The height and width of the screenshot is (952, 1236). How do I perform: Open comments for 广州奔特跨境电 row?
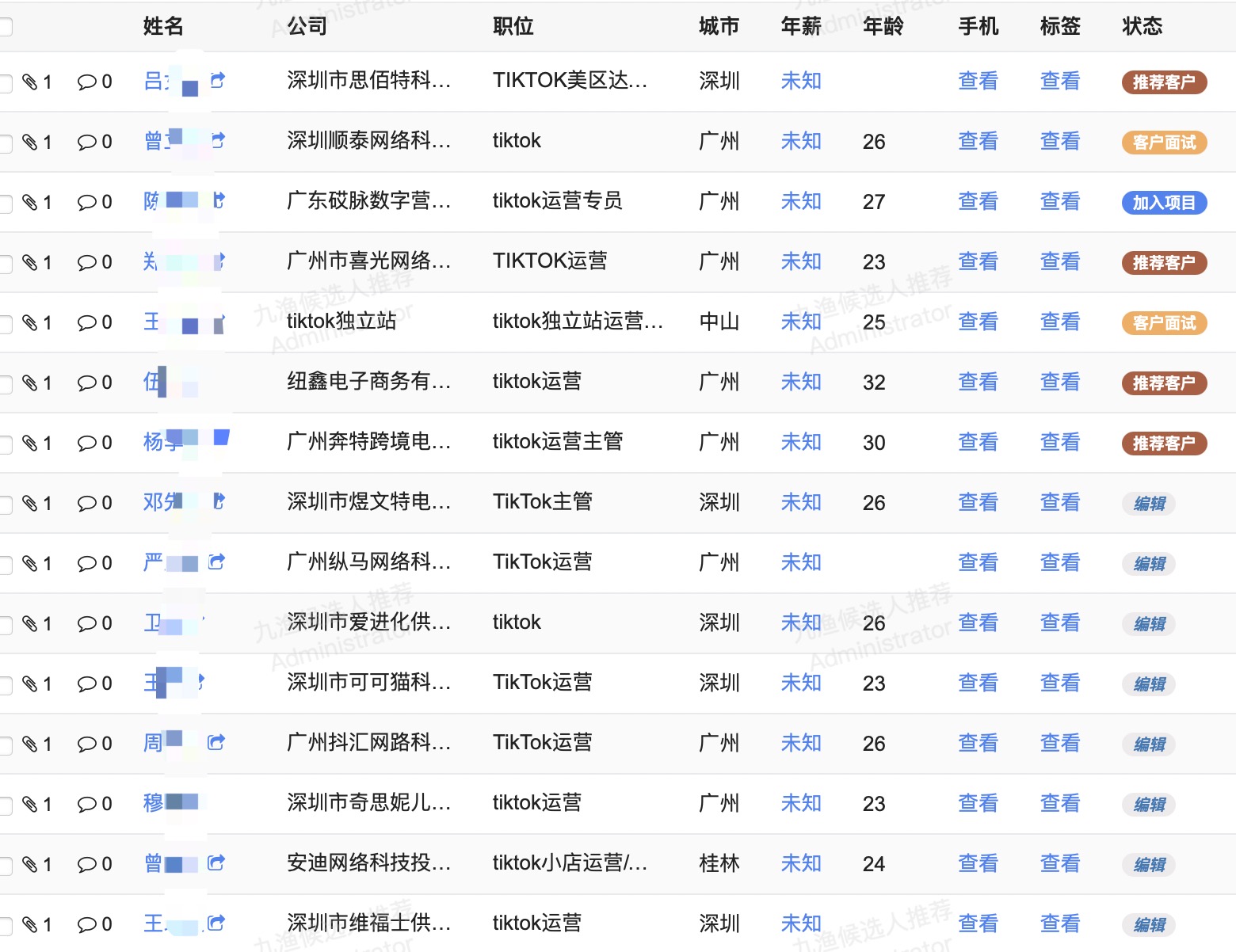pyautogui.click(x=87, y=443)
